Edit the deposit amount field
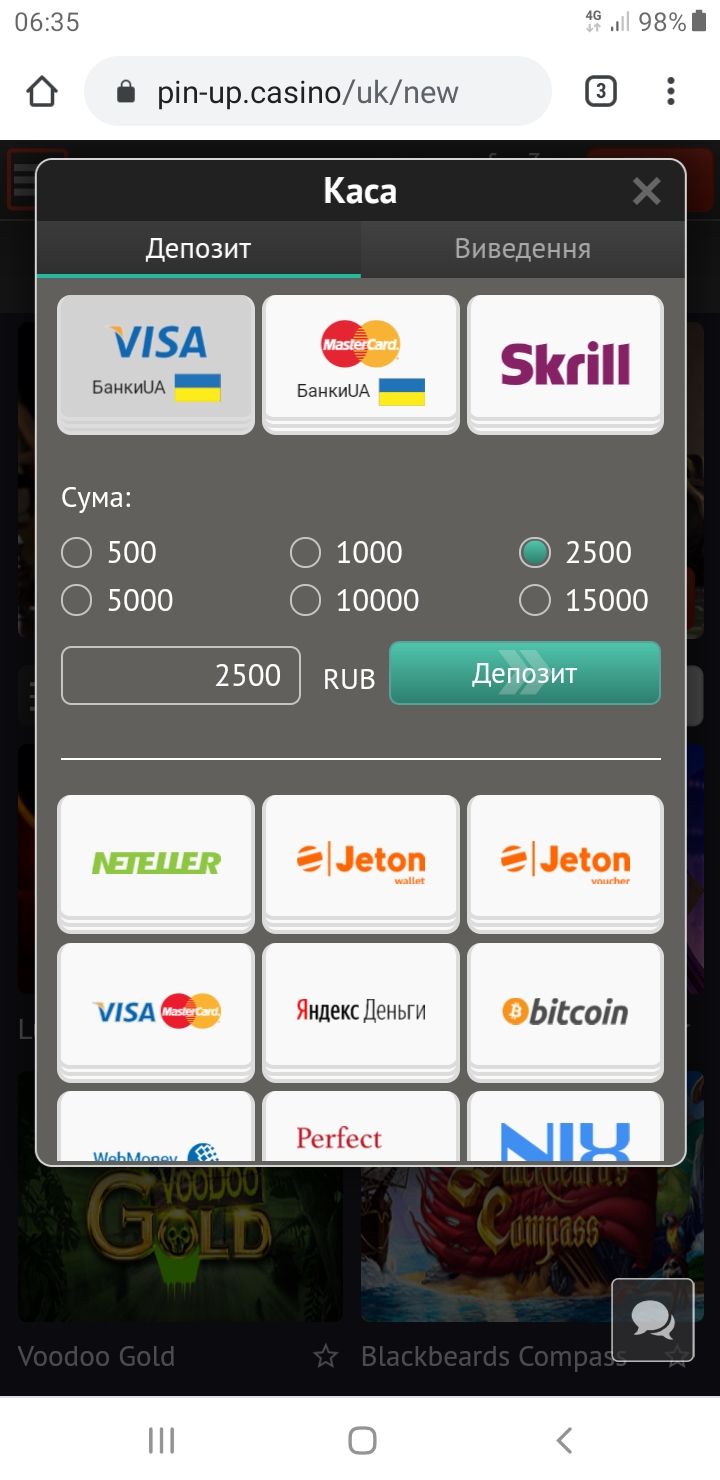This screenshot has height=1480, width=720. click(x=181, y=676)
